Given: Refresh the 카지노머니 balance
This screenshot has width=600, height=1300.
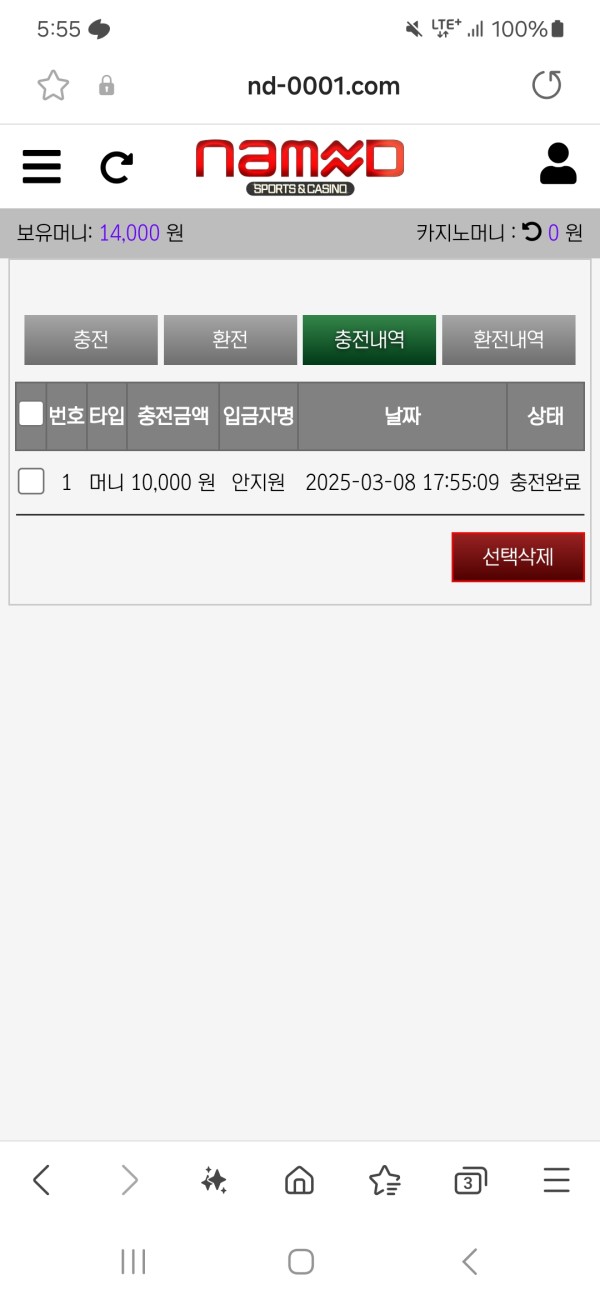Looking at the screenshot, I should (532, 233).
